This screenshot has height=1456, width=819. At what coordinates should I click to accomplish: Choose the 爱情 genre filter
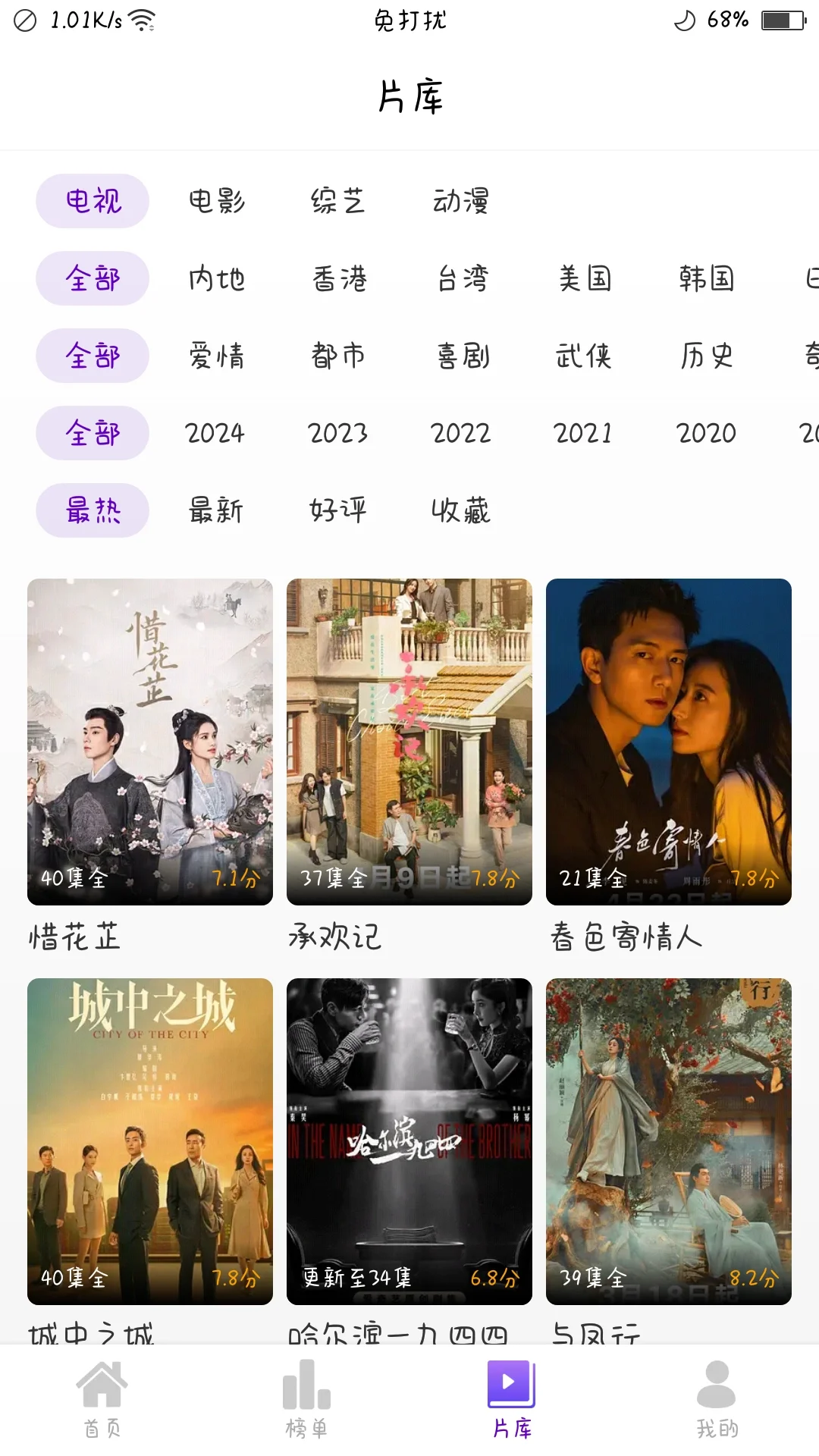(216, 356)
